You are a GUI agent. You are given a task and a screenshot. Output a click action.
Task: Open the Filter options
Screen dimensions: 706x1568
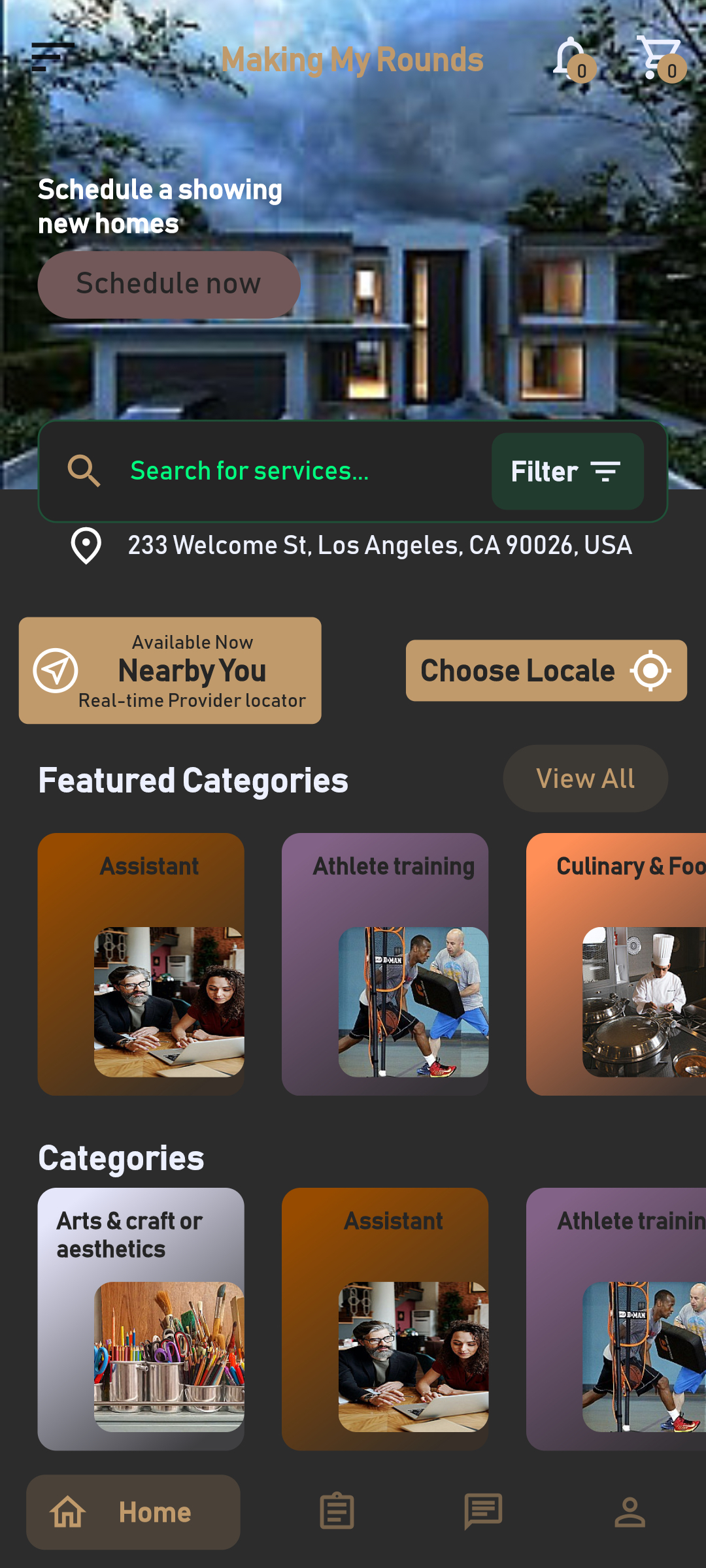[567, 471]
